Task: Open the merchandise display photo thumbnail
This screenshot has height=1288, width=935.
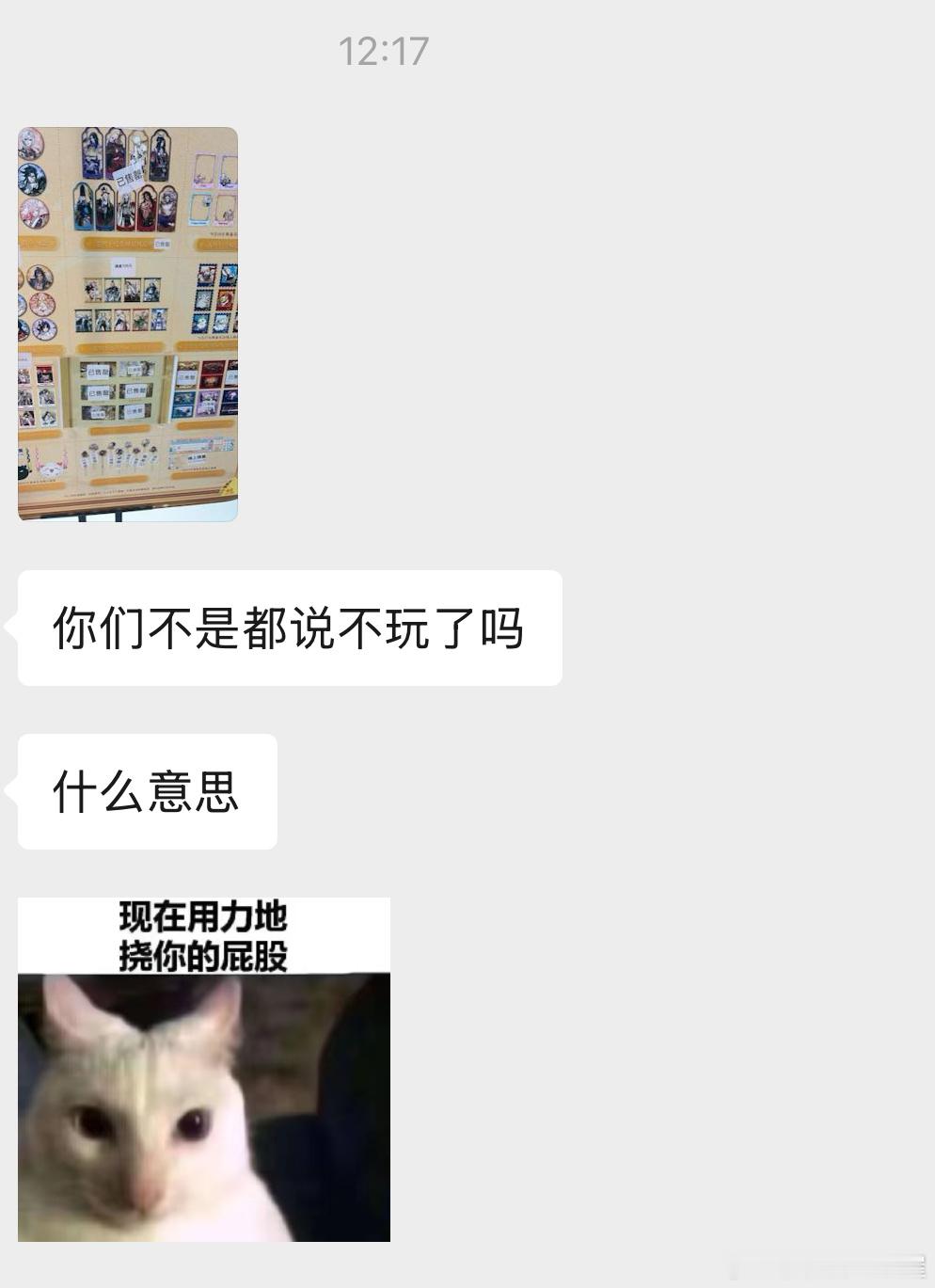Action: (129, 320)
